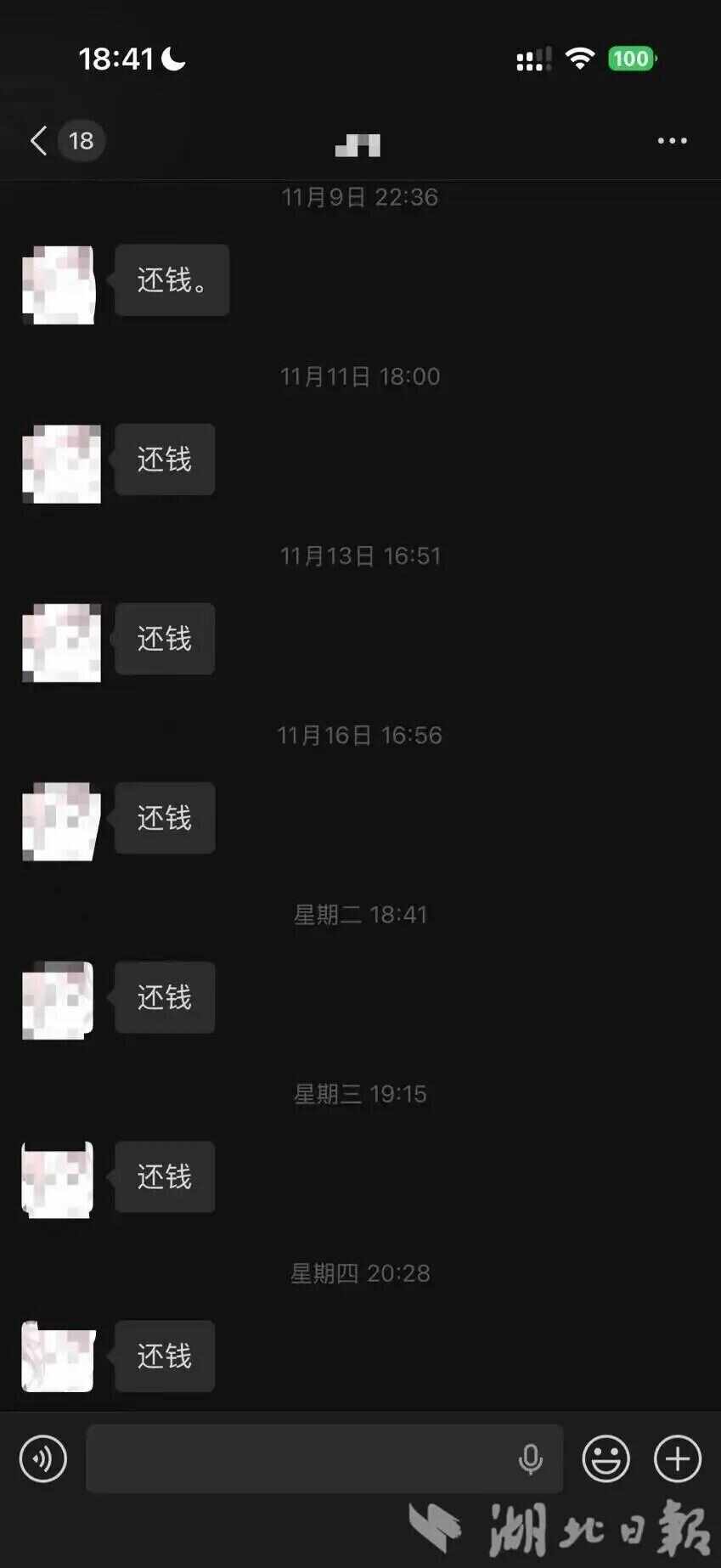Viewport: 721px width, 1568px height.
Task: Tap the microphone icon in the input box
Action: 531,1458
